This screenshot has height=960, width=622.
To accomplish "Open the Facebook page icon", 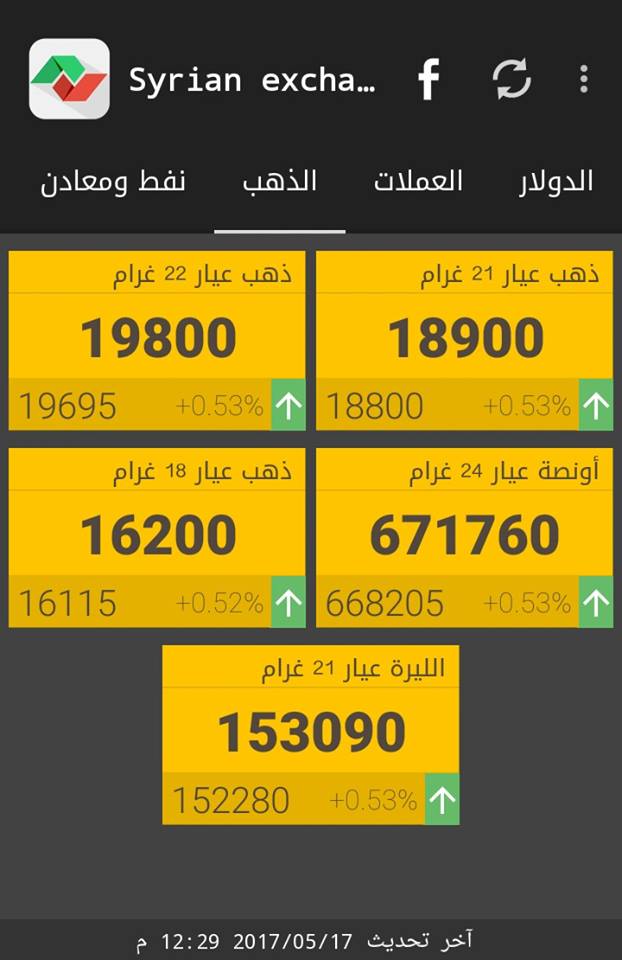I will coord(429,80).
